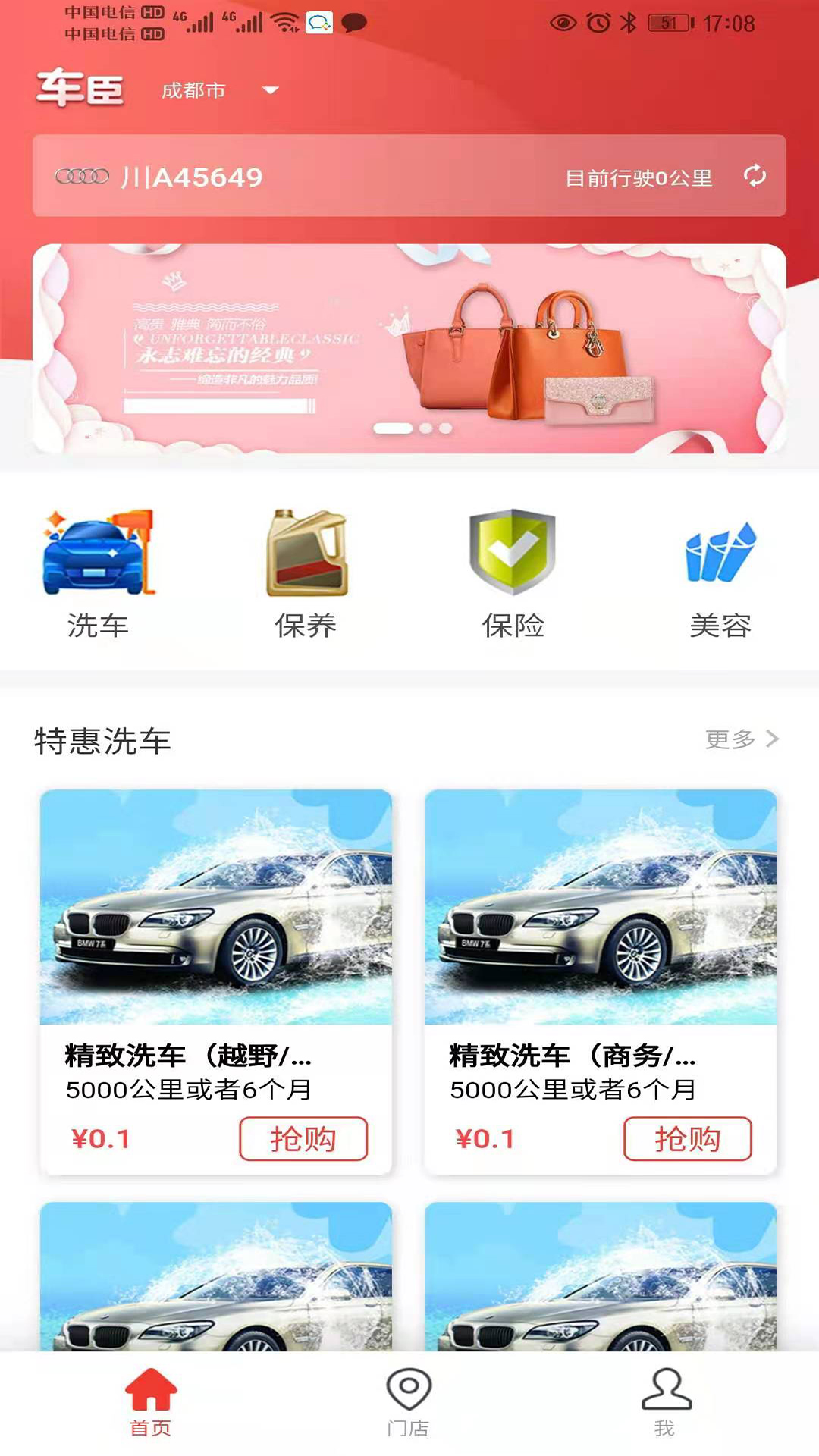Image resolution: width=819 pixels, height=1456 pixels.
Task: Tap 抢购 on 精致洗车（商务 card
Action: click(688, 1138)
